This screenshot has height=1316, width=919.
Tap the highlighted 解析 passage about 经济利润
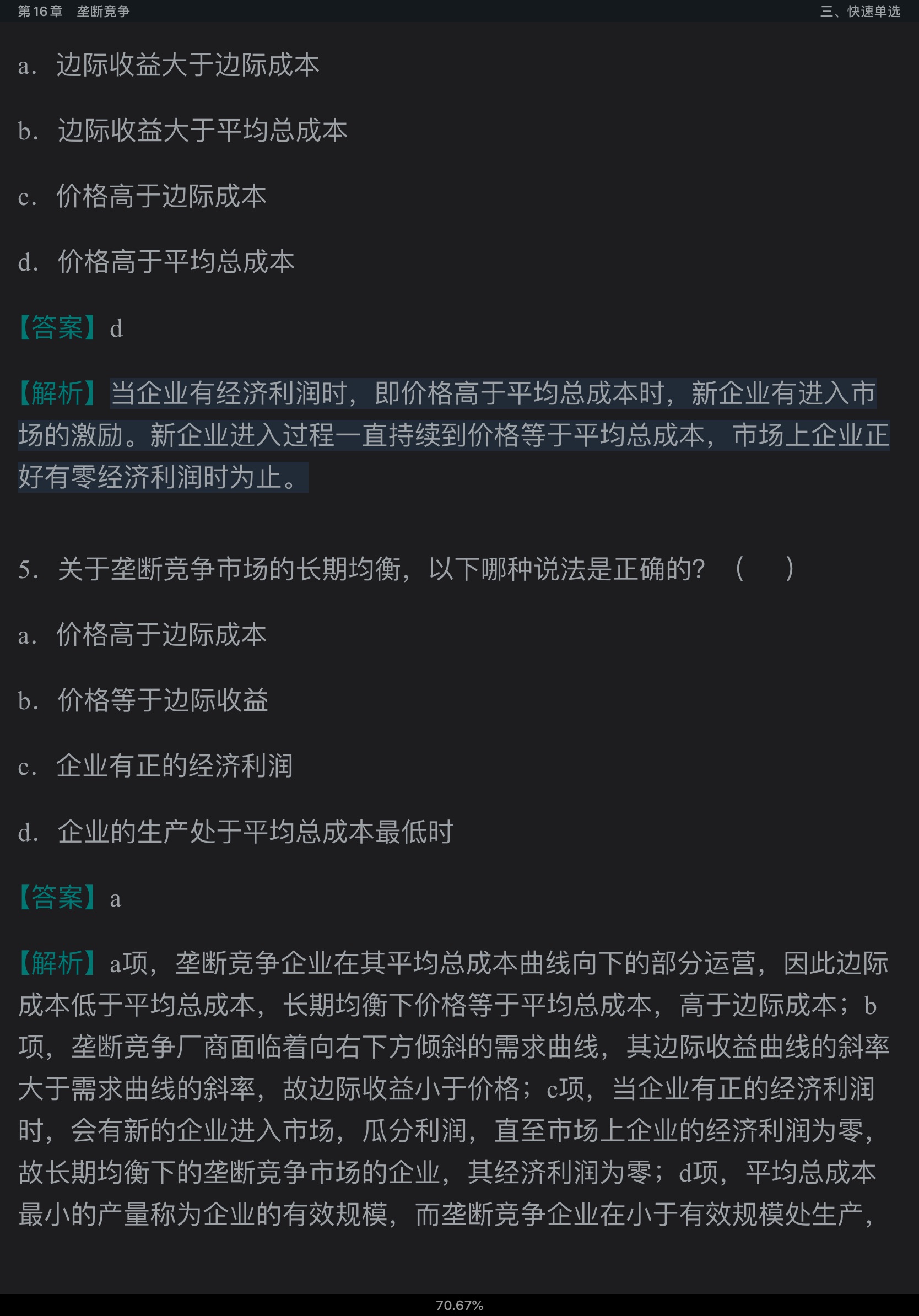pyautogui.click(x=453, y=435)
